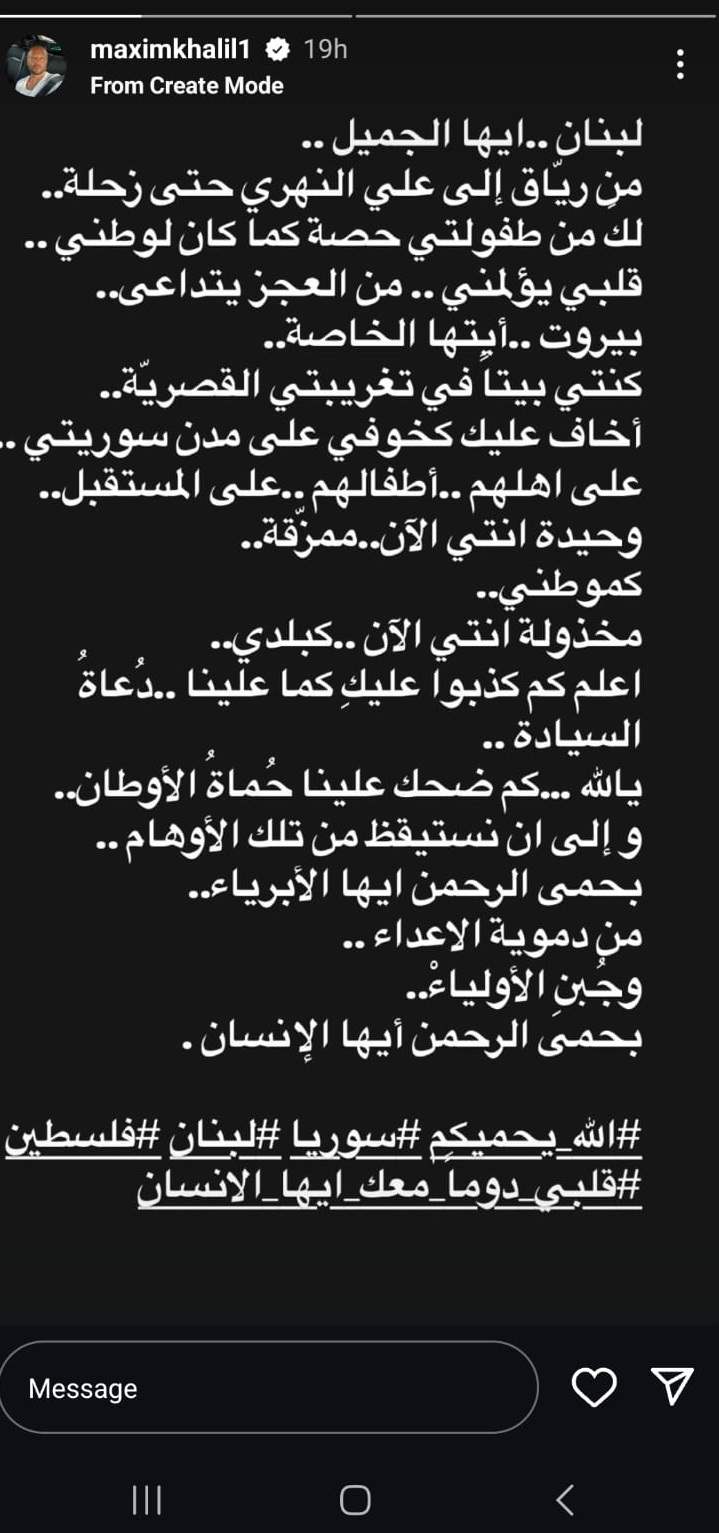Image resolution: width=719 pixels, height=1533 pixels.
Task: Show recent apps from navigation bar
Action: coord(147,1499)
